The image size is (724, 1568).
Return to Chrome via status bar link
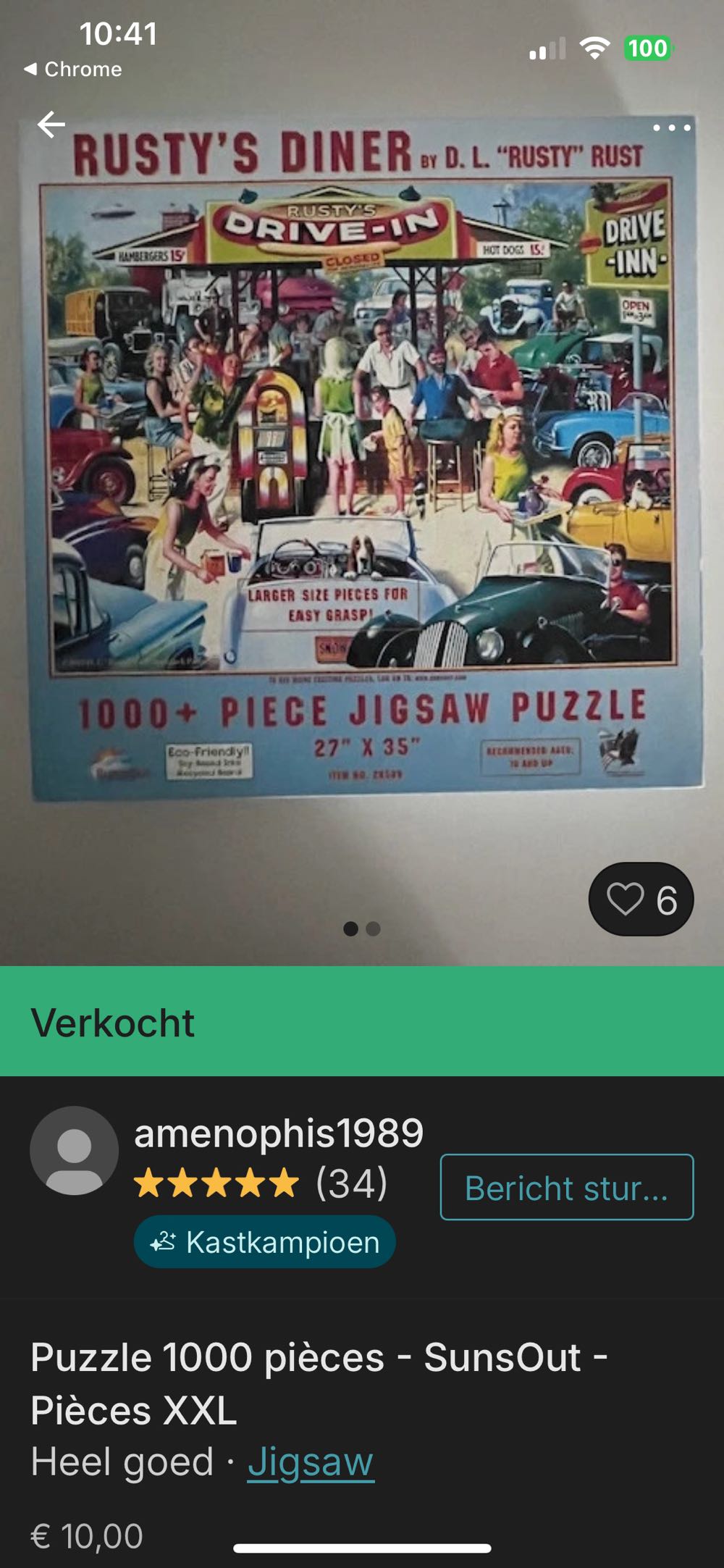click(72, 70)
